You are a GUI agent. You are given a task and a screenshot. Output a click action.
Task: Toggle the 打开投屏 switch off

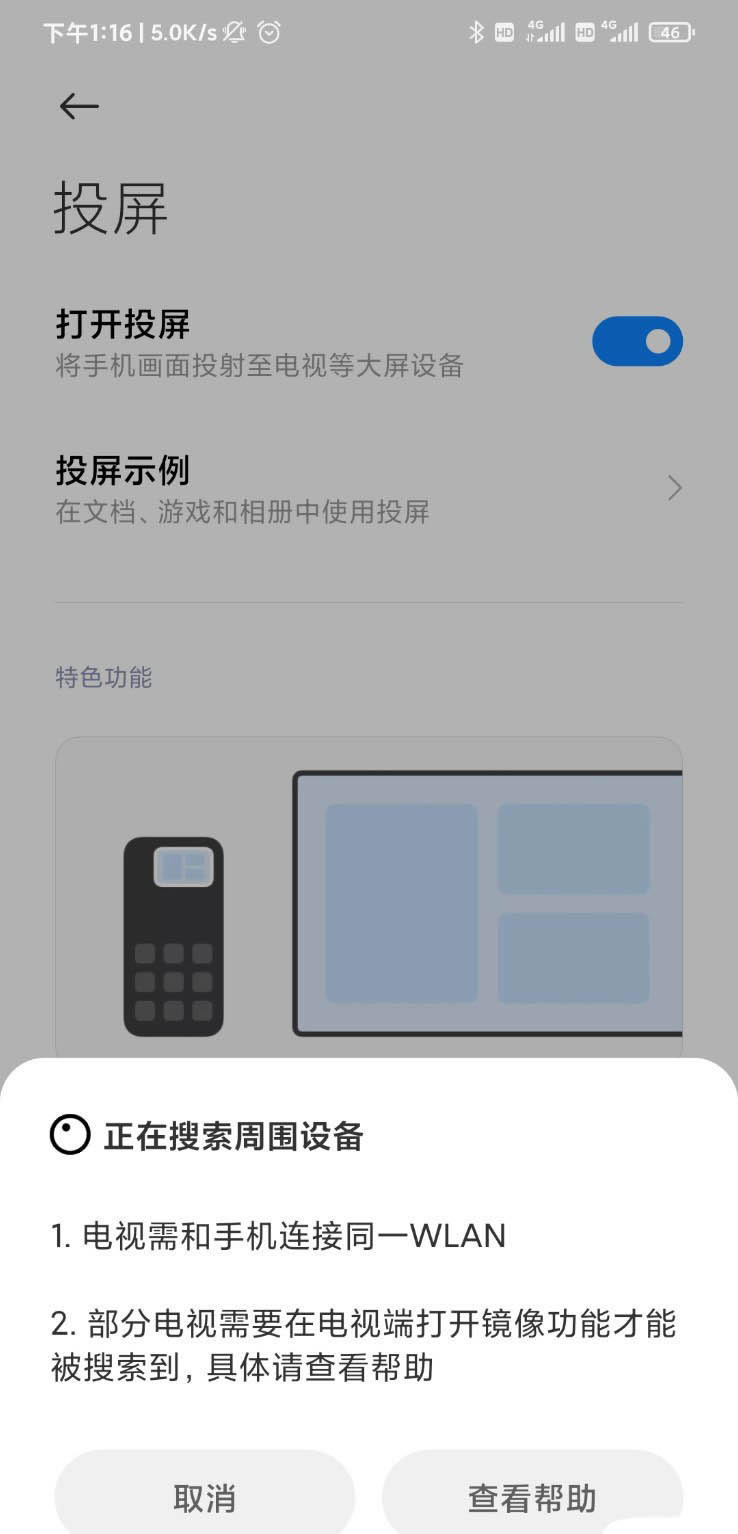pos(637,342)
